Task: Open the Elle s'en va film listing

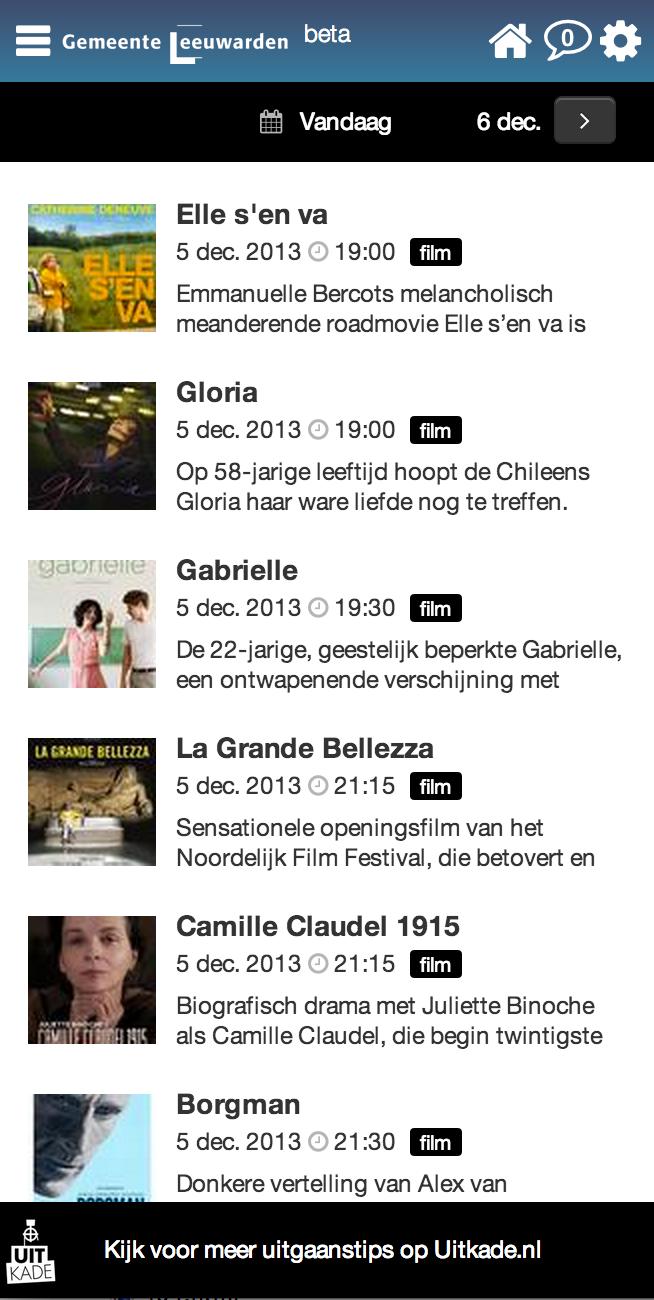Action: [251, 215]
